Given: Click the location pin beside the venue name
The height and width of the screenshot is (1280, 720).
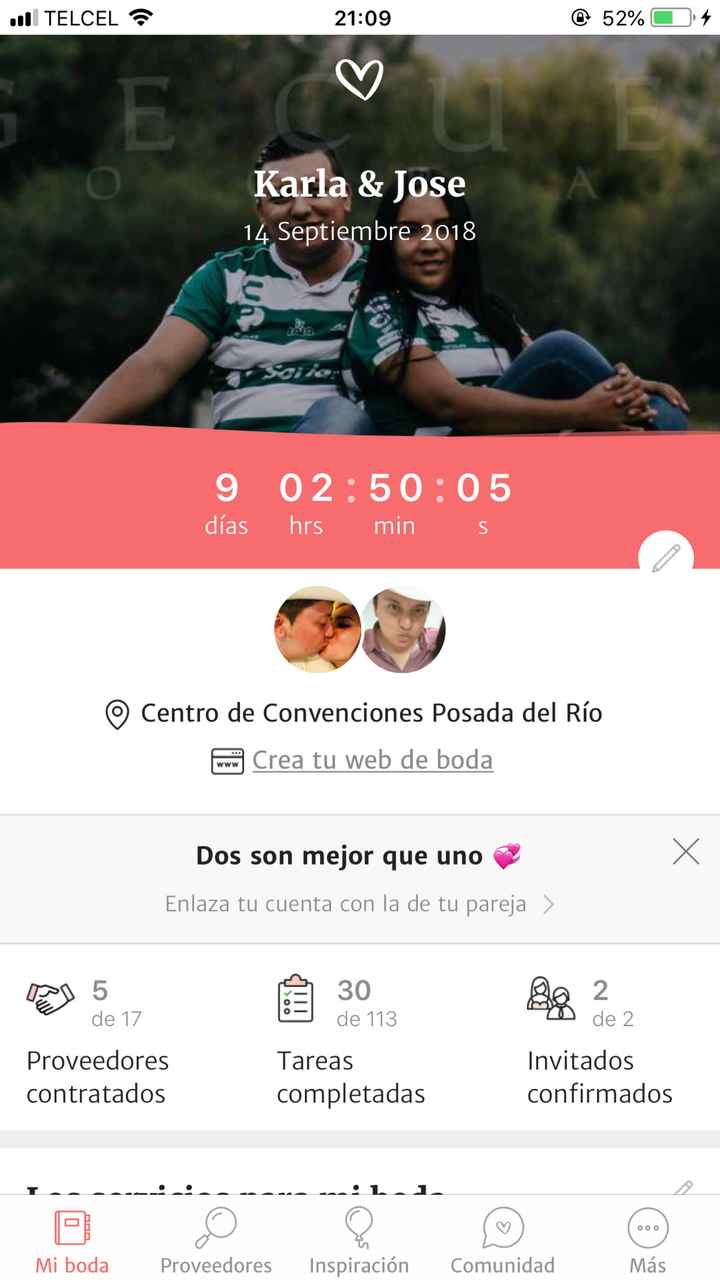Looking at the screenshot, I should 118,714.
